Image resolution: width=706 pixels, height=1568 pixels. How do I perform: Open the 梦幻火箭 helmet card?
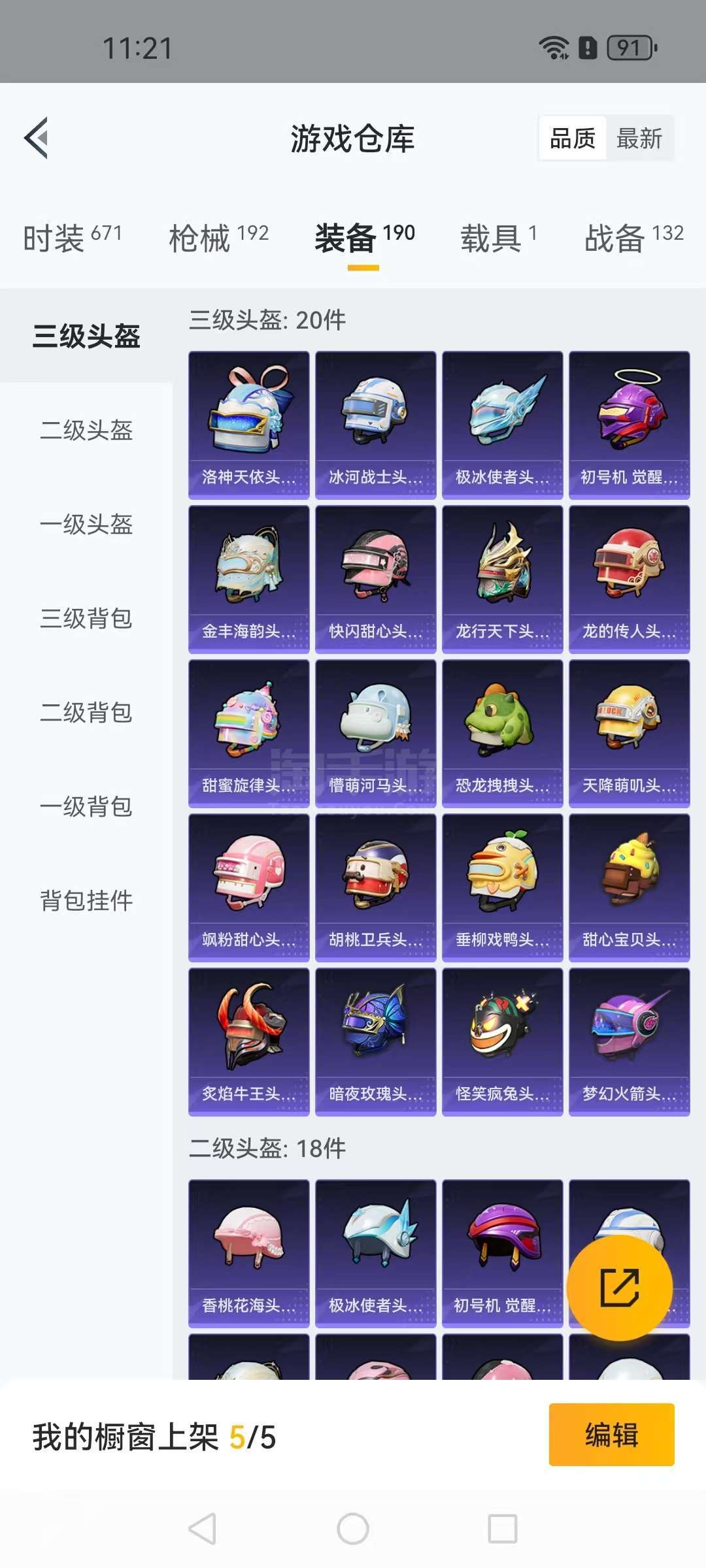pos(629,1042)
